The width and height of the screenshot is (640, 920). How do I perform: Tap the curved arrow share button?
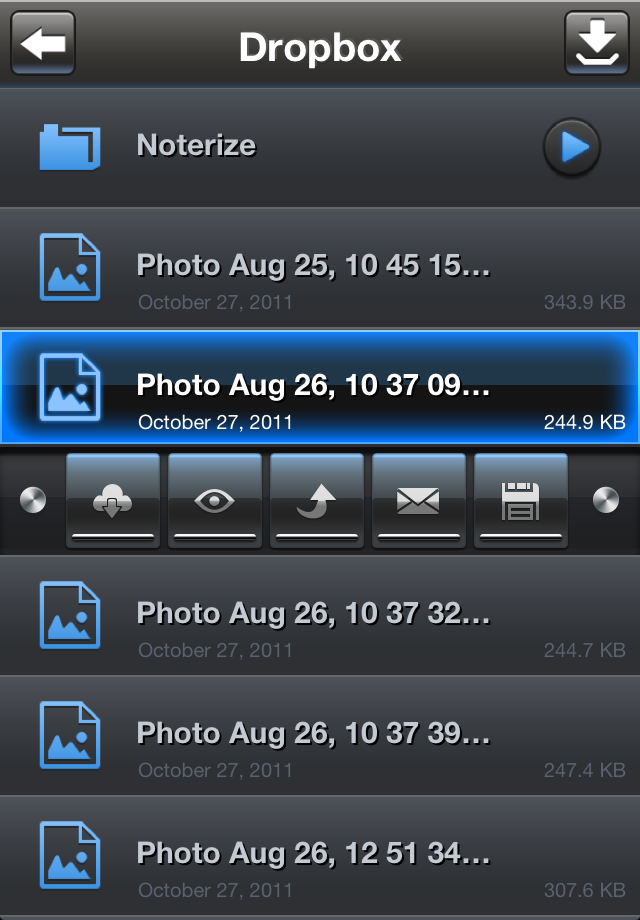pos(316,500)
